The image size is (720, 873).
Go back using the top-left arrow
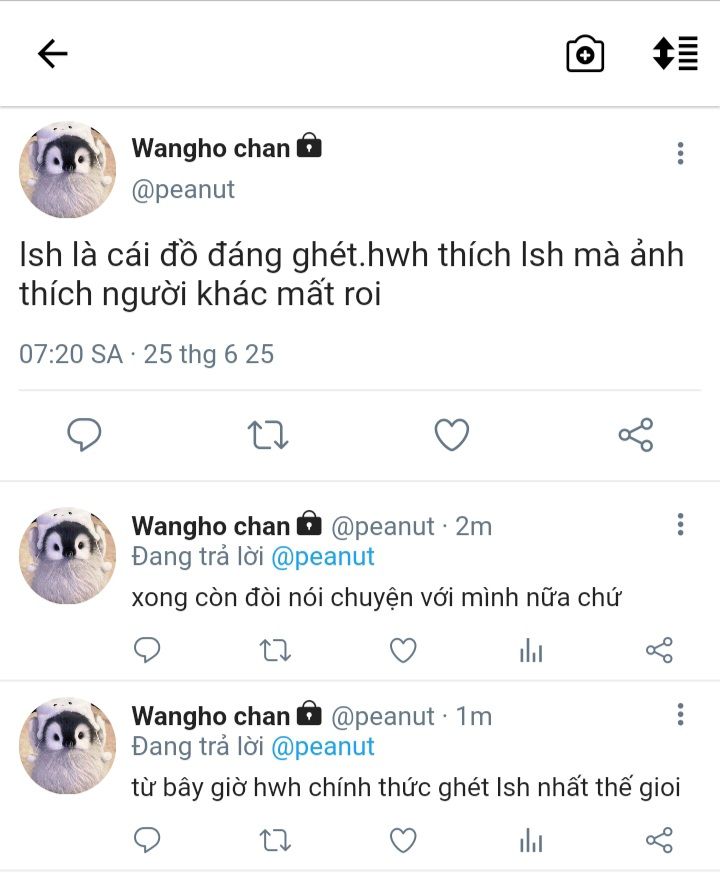[x=52, y=54]
